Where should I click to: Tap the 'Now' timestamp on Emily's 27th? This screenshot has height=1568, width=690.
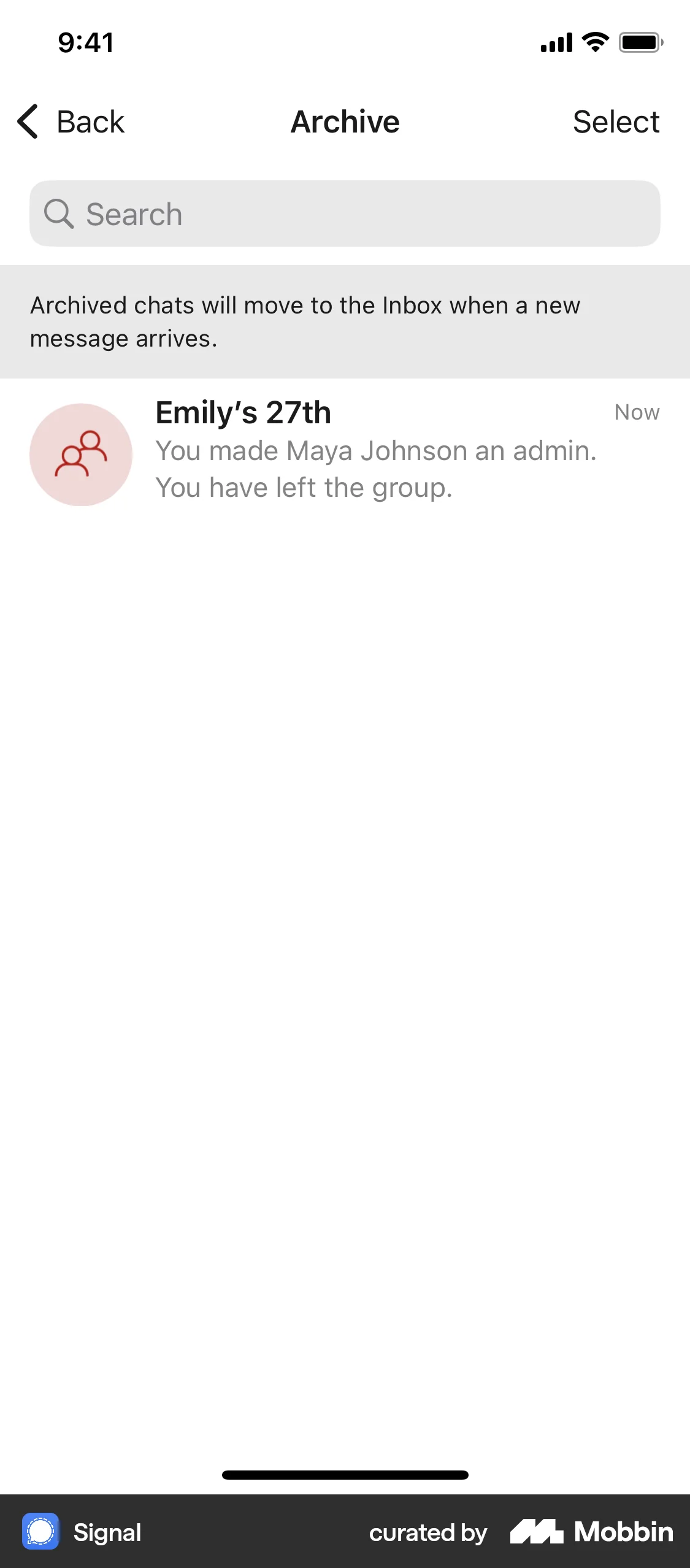(637, 412)
